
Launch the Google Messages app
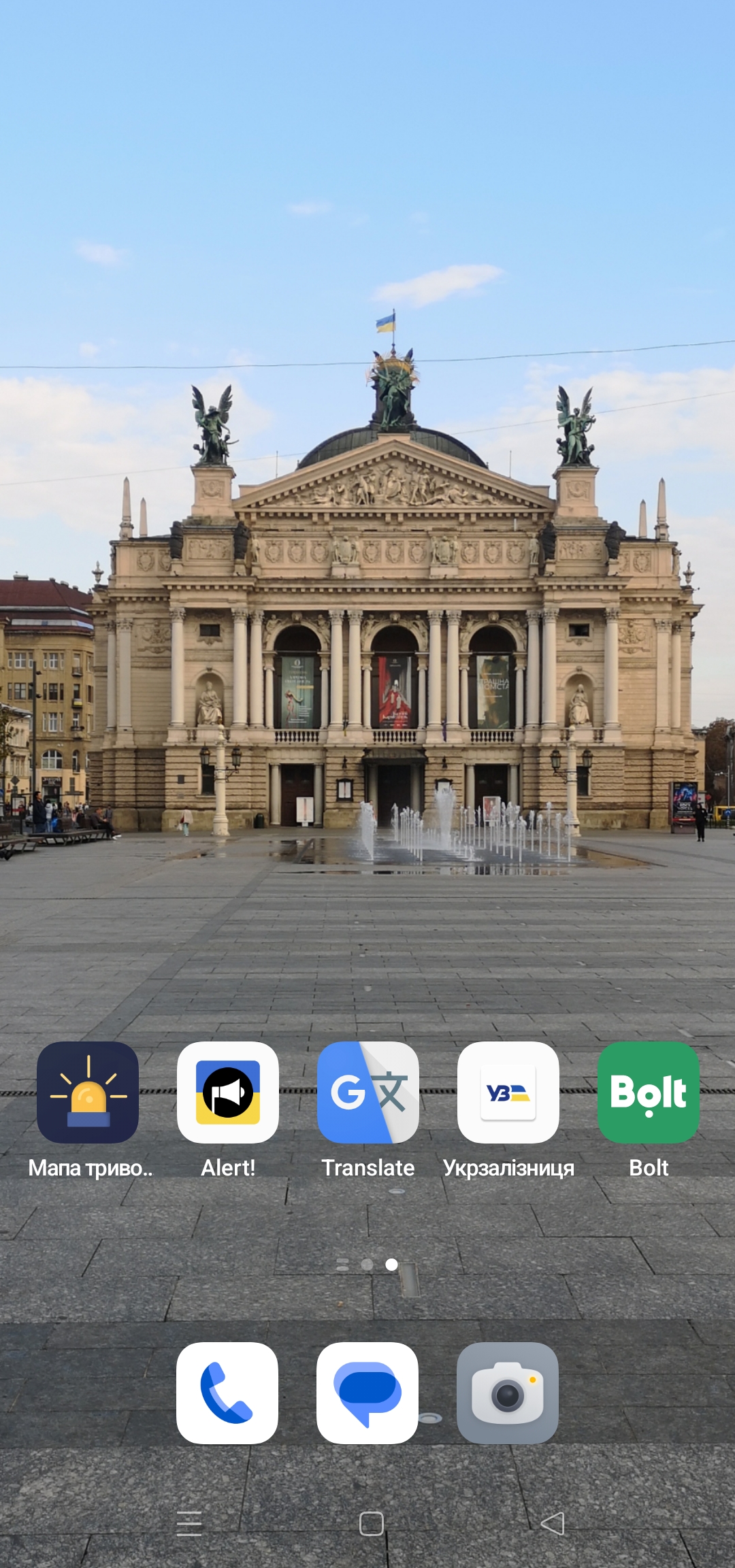coord(367,1392)
